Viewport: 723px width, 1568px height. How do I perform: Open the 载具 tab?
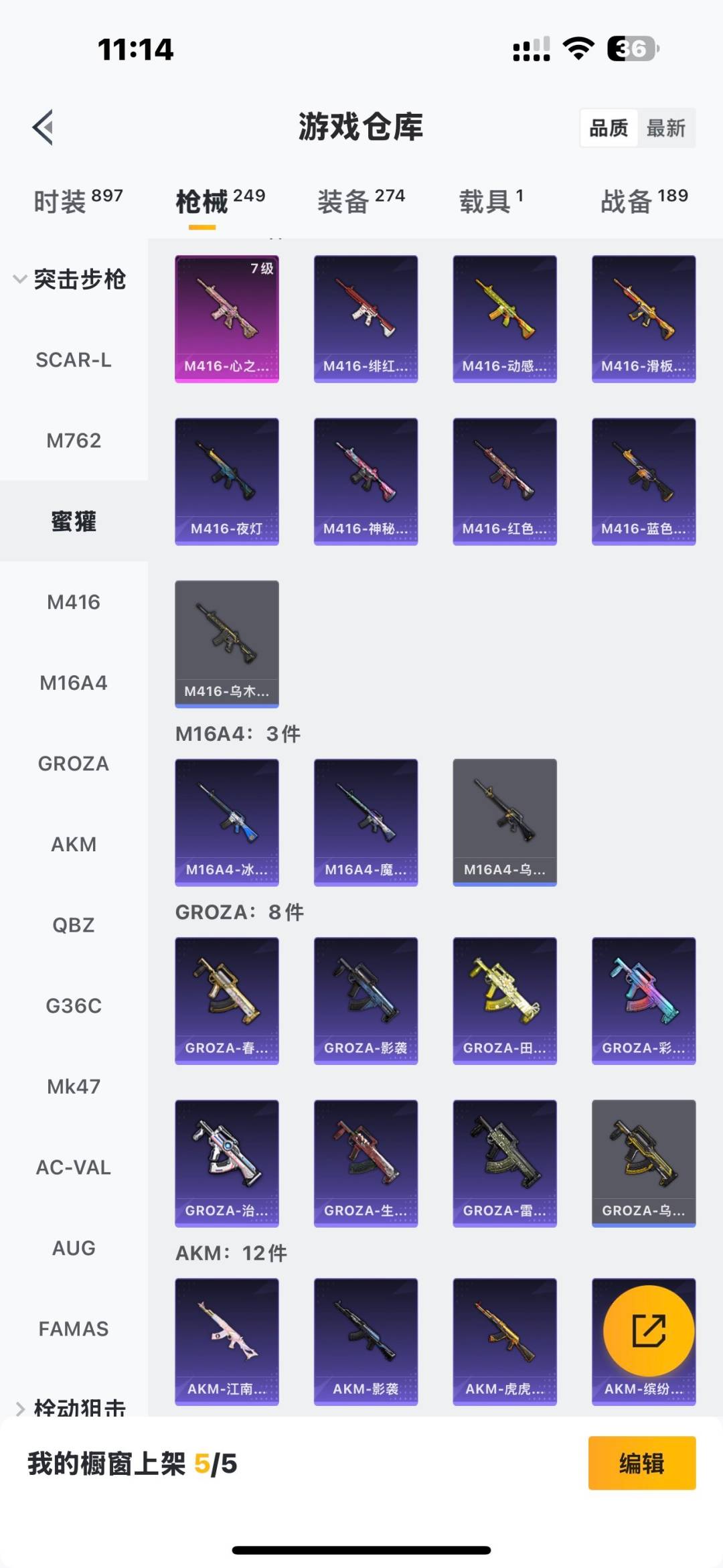(x=491, y=201)
